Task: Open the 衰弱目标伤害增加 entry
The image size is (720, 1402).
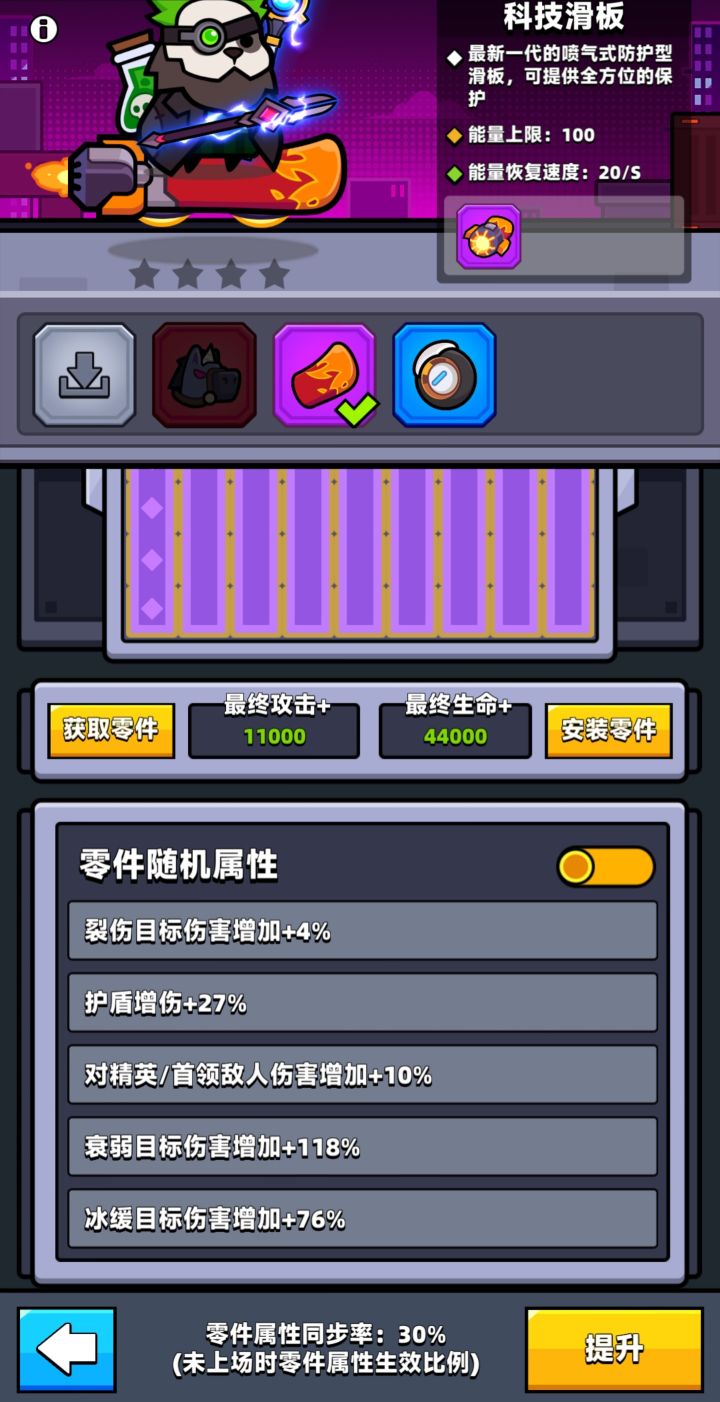Action: [x=360, y=1147]
